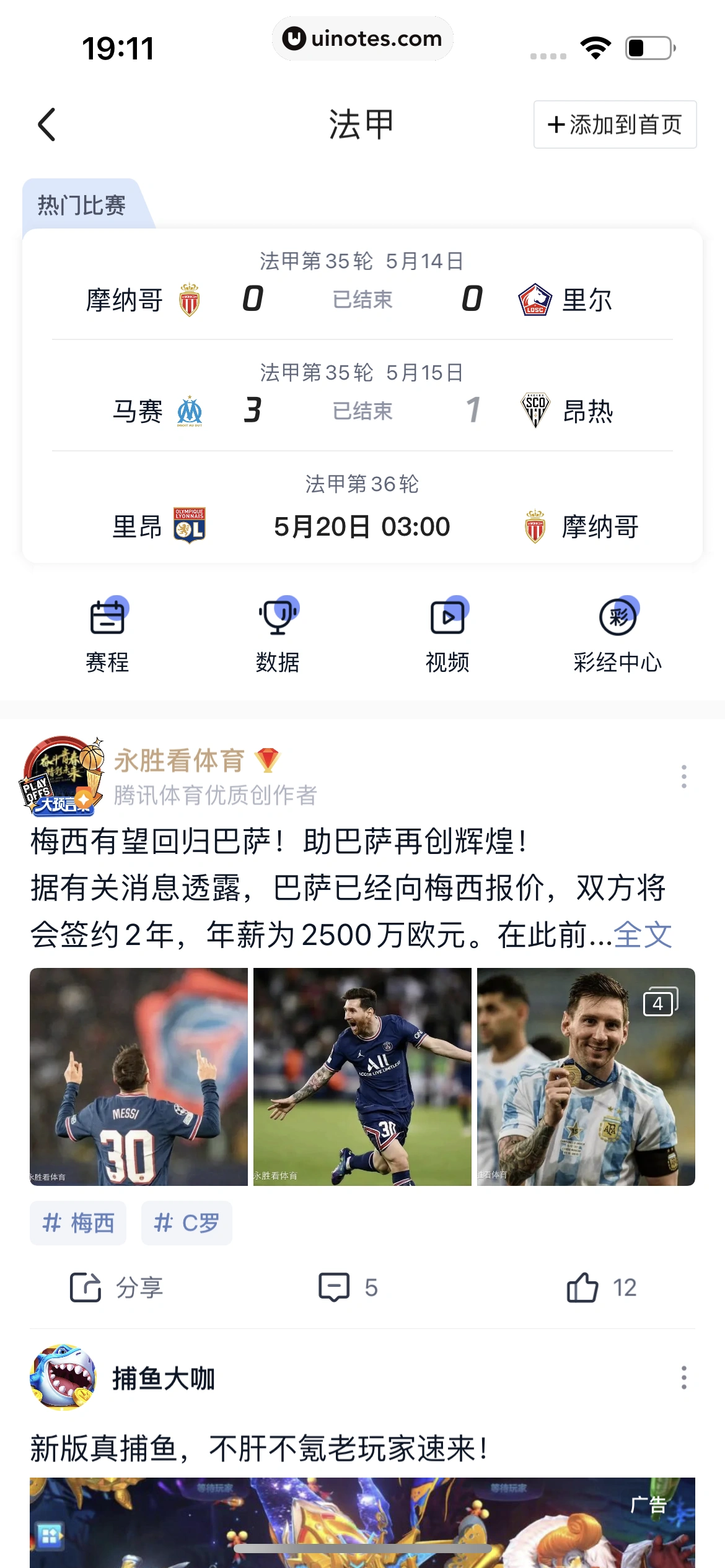Open the #C罗 hashtag

coord(187,1222)
